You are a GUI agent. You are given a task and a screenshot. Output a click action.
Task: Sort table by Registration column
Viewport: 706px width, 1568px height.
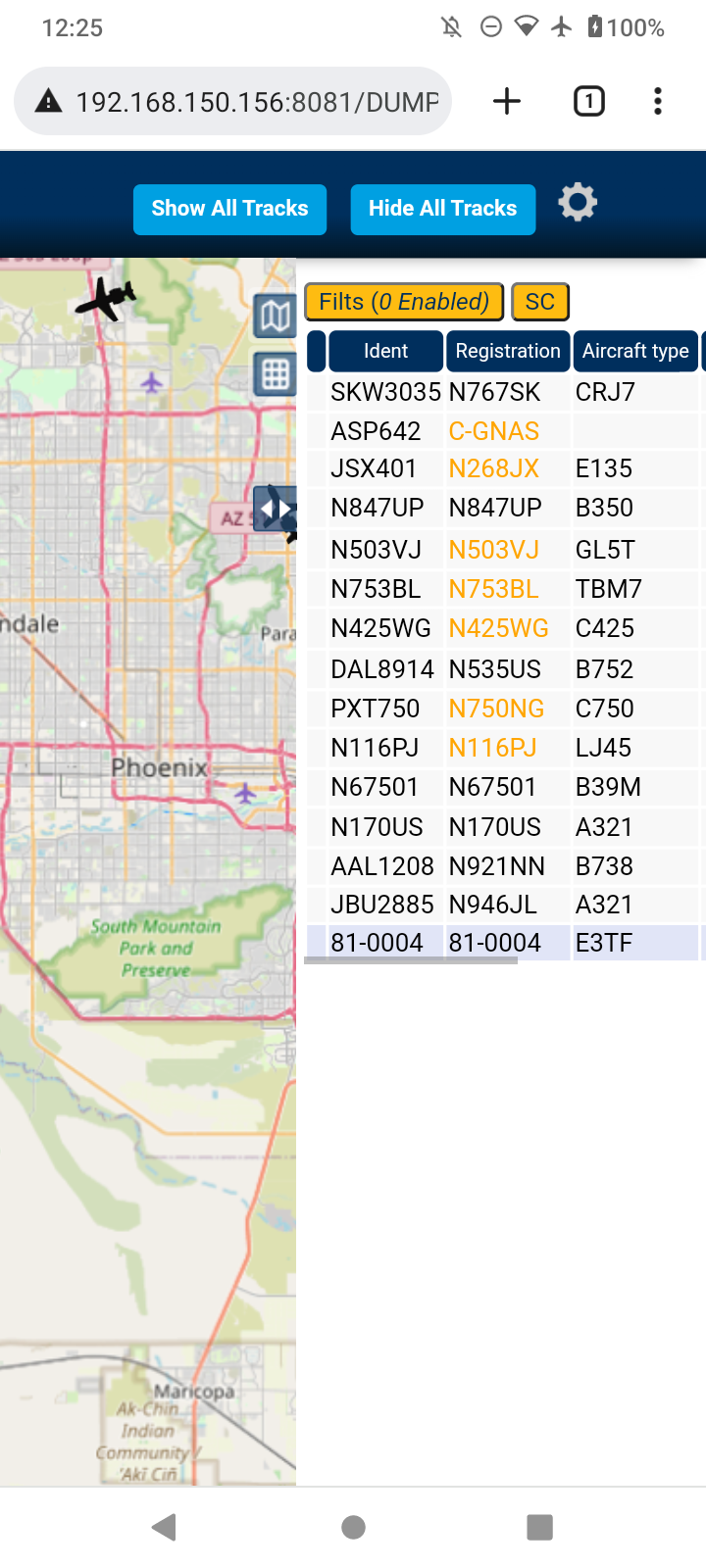508,351
